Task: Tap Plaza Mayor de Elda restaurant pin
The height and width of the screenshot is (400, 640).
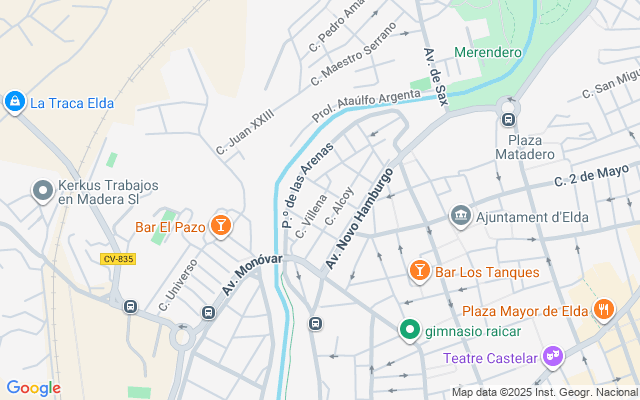Action: (x=603, y=310)
